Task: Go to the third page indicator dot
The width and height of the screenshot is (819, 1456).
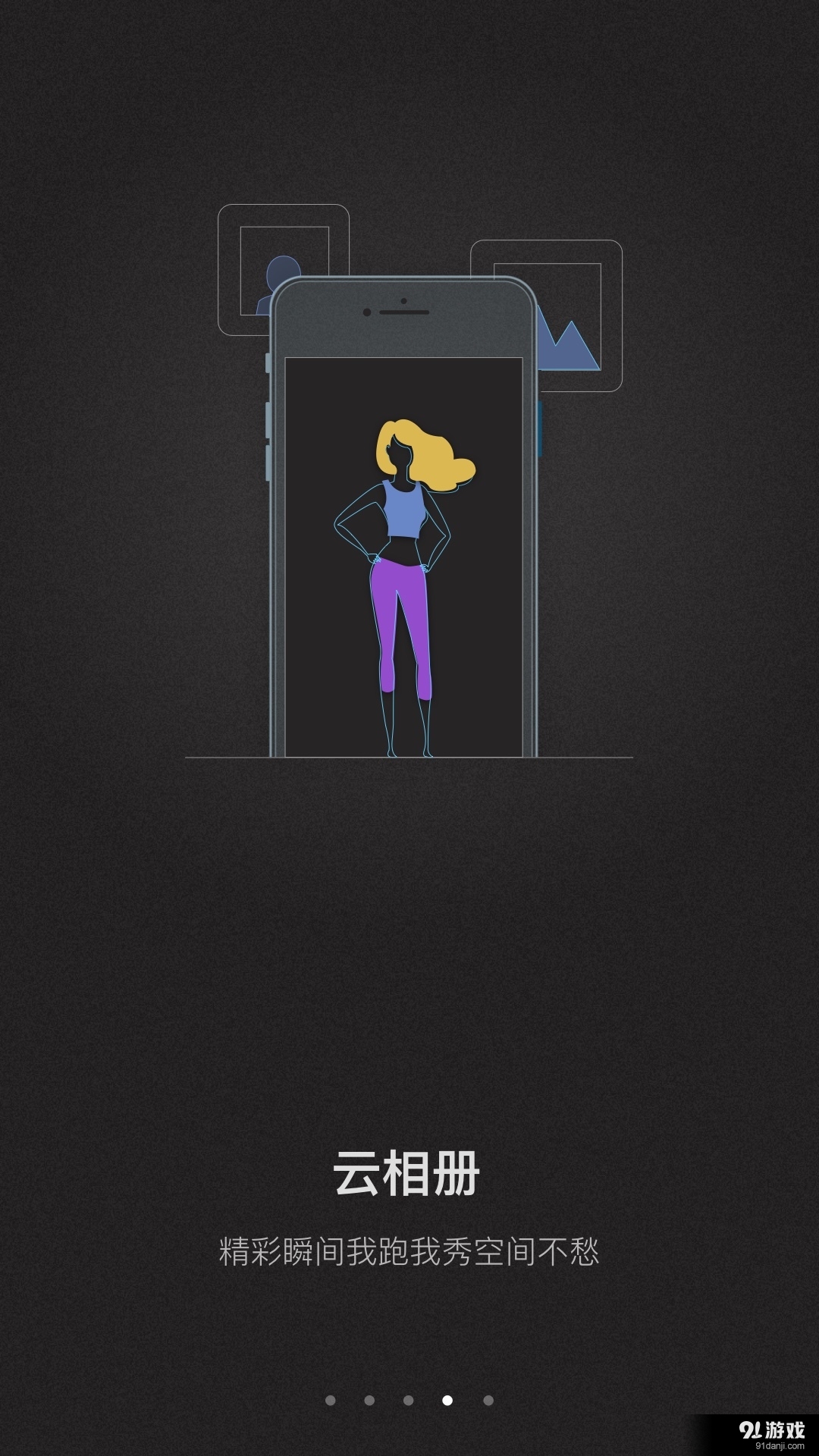Action: coord(409,1401)
